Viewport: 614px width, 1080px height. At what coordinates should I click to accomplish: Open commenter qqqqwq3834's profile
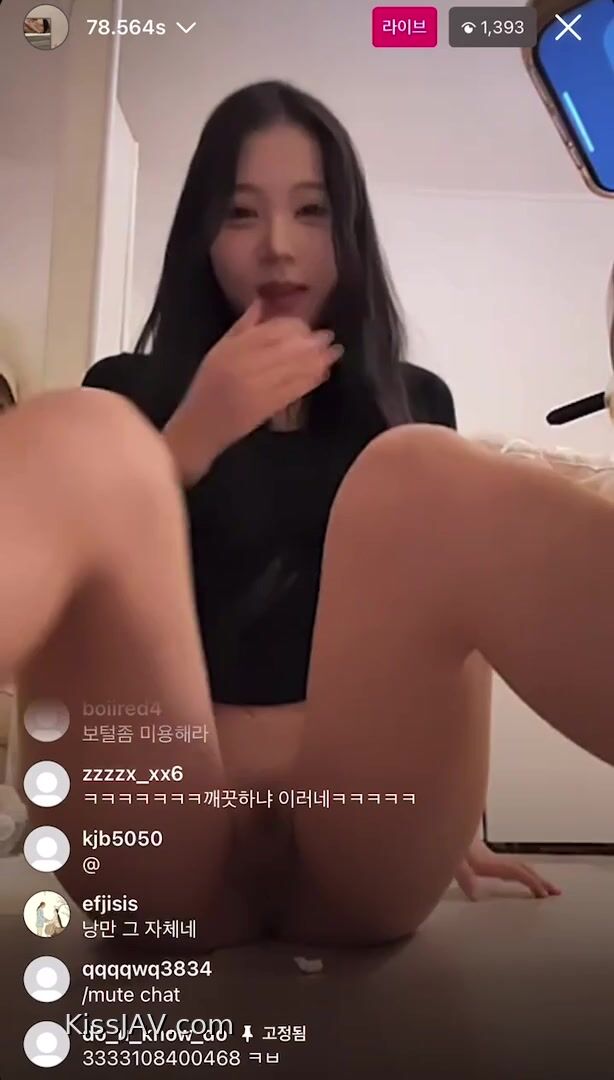(x=47, y=979)
